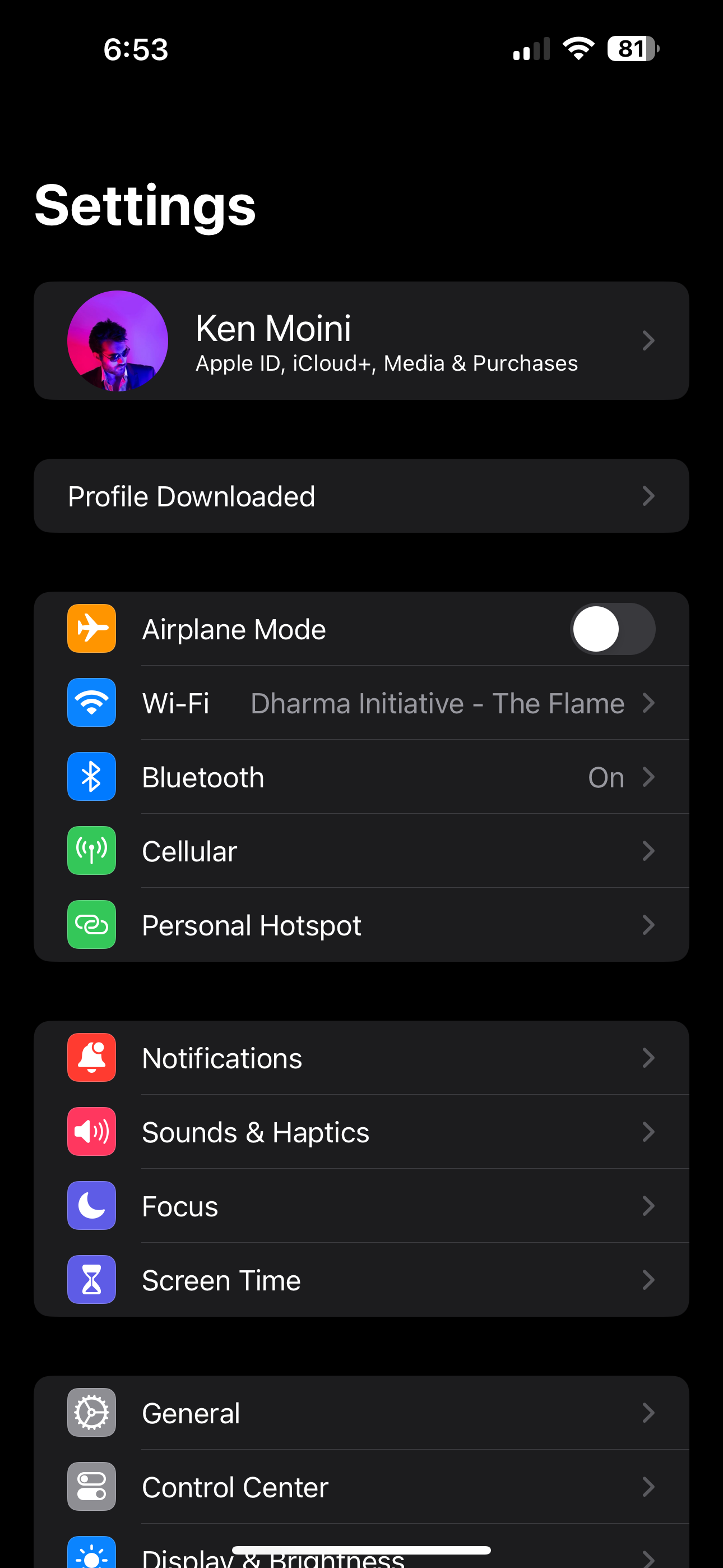
Task: Toggle Airplane Mode on
Action: (x=611, y=629)
